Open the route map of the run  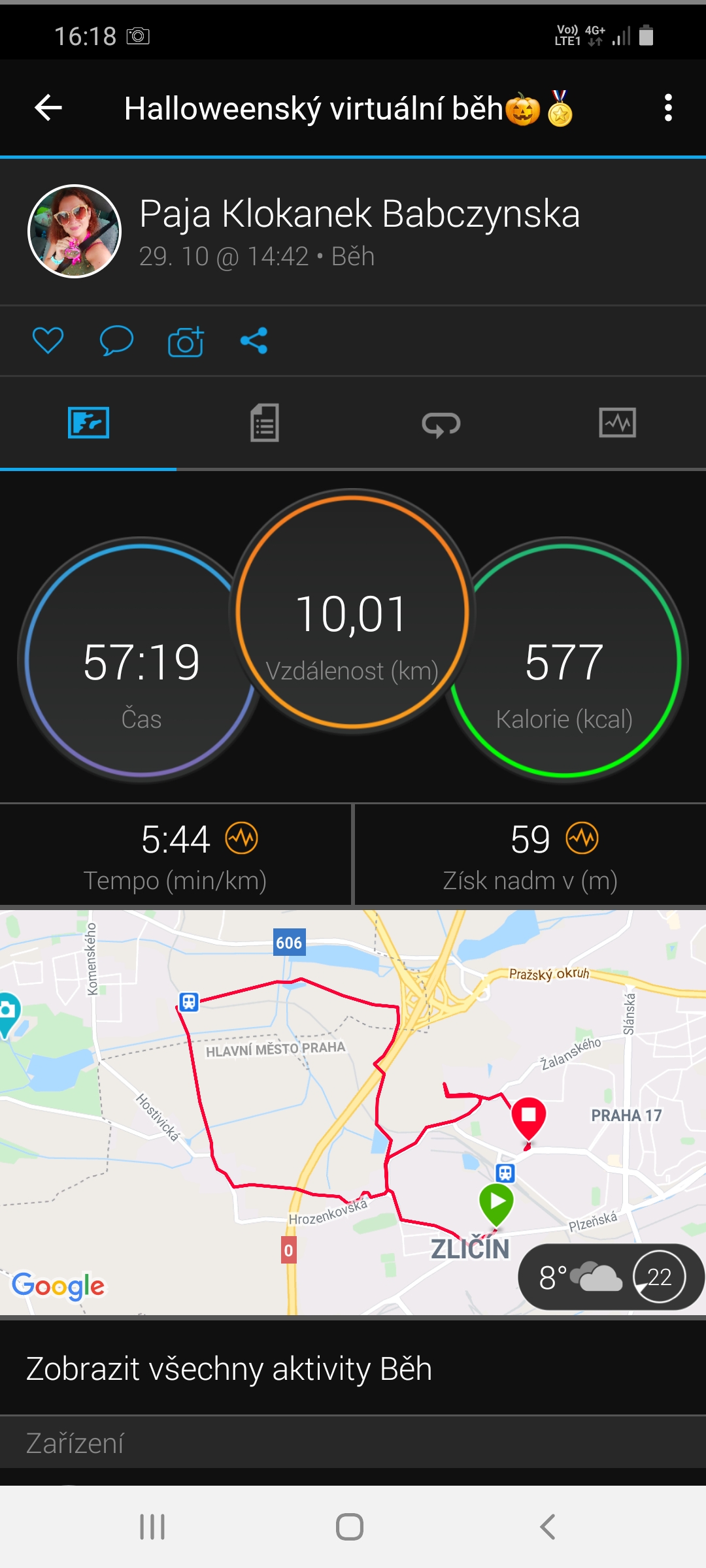(353, 1112)
